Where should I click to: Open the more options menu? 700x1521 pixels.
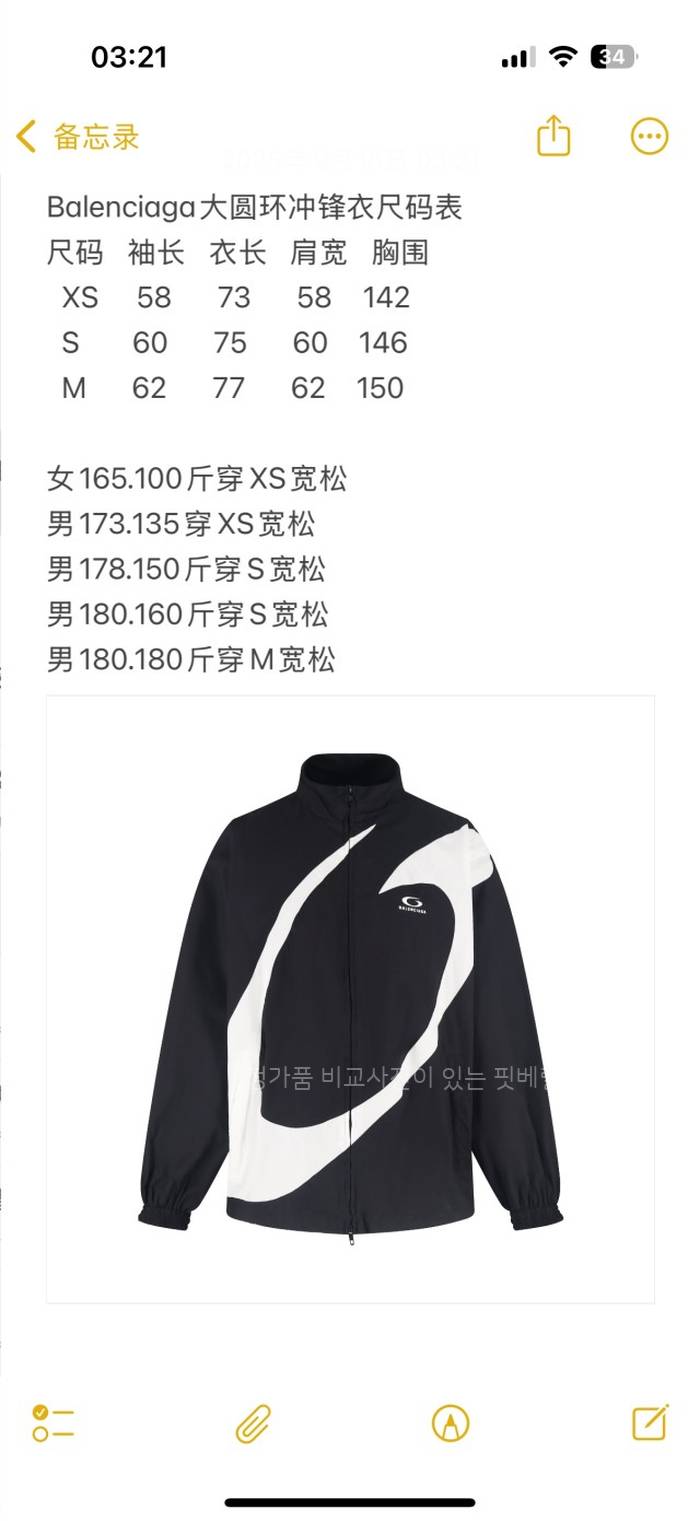[649, 136]
